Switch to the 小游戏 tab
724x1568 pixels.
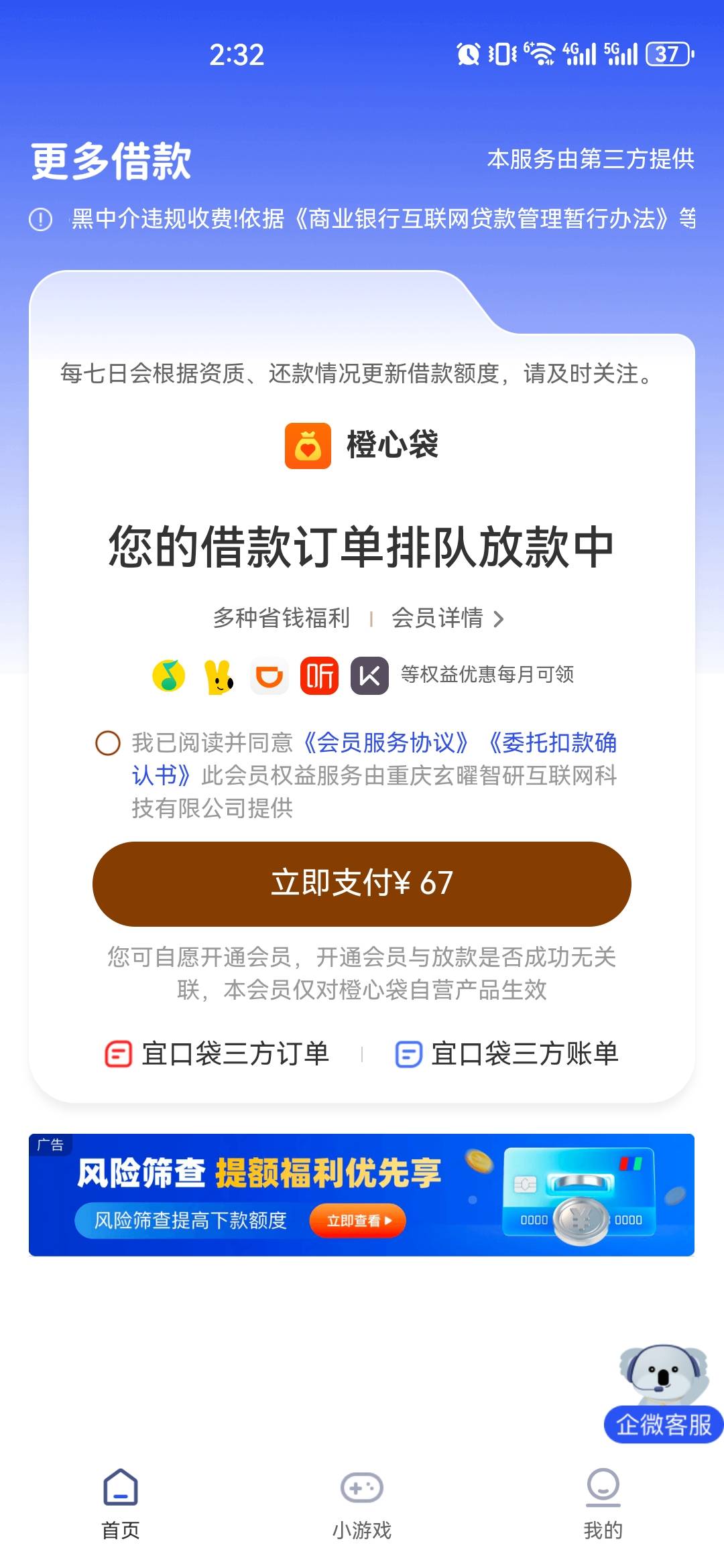[x=362, y=1505]
